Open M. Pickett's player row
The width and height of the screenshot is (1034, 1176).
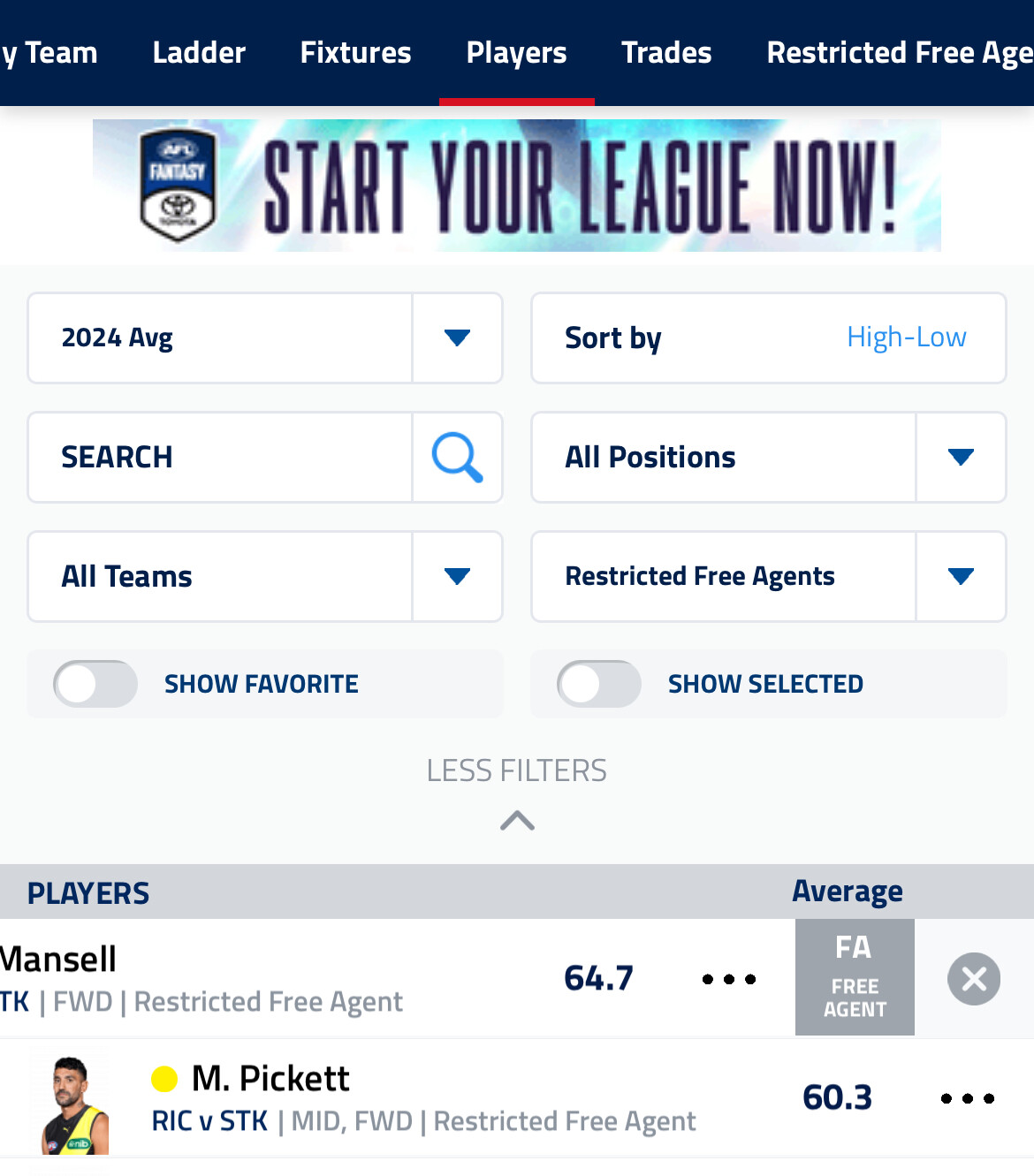(x=270, y=1080)
